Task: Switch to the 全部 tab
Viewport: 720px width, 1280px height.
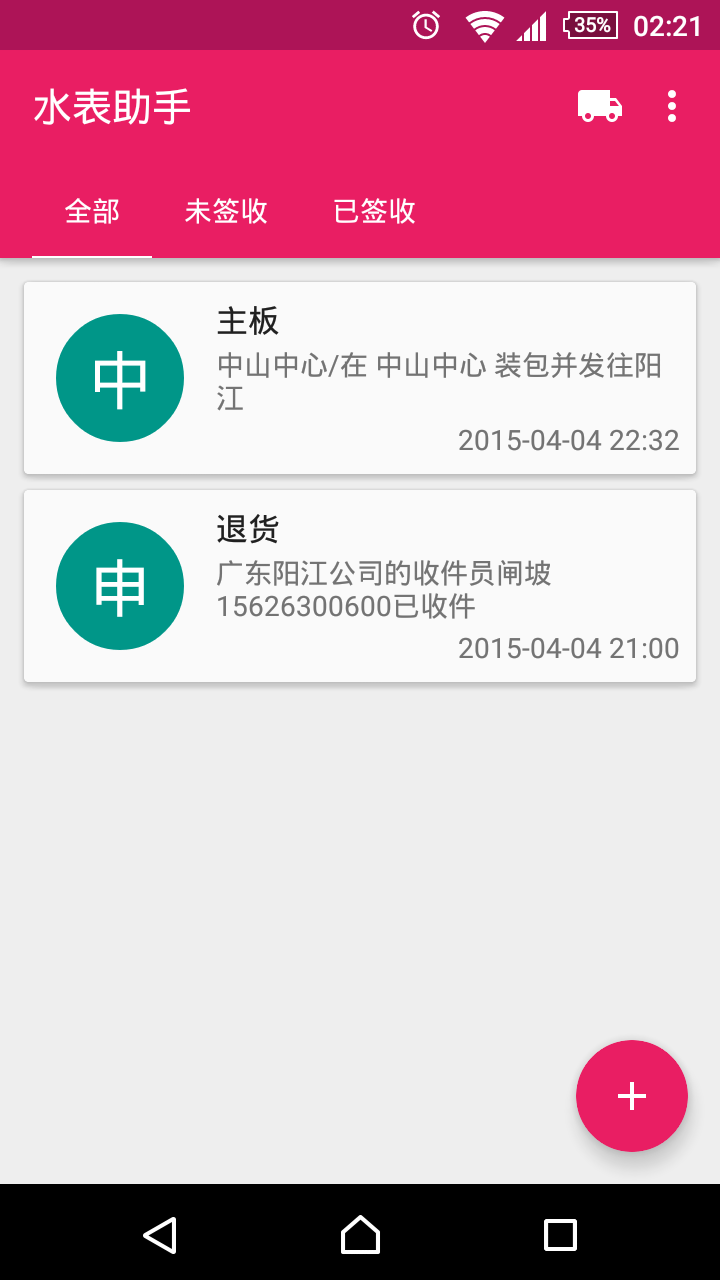Action: [x=92, y=212]
